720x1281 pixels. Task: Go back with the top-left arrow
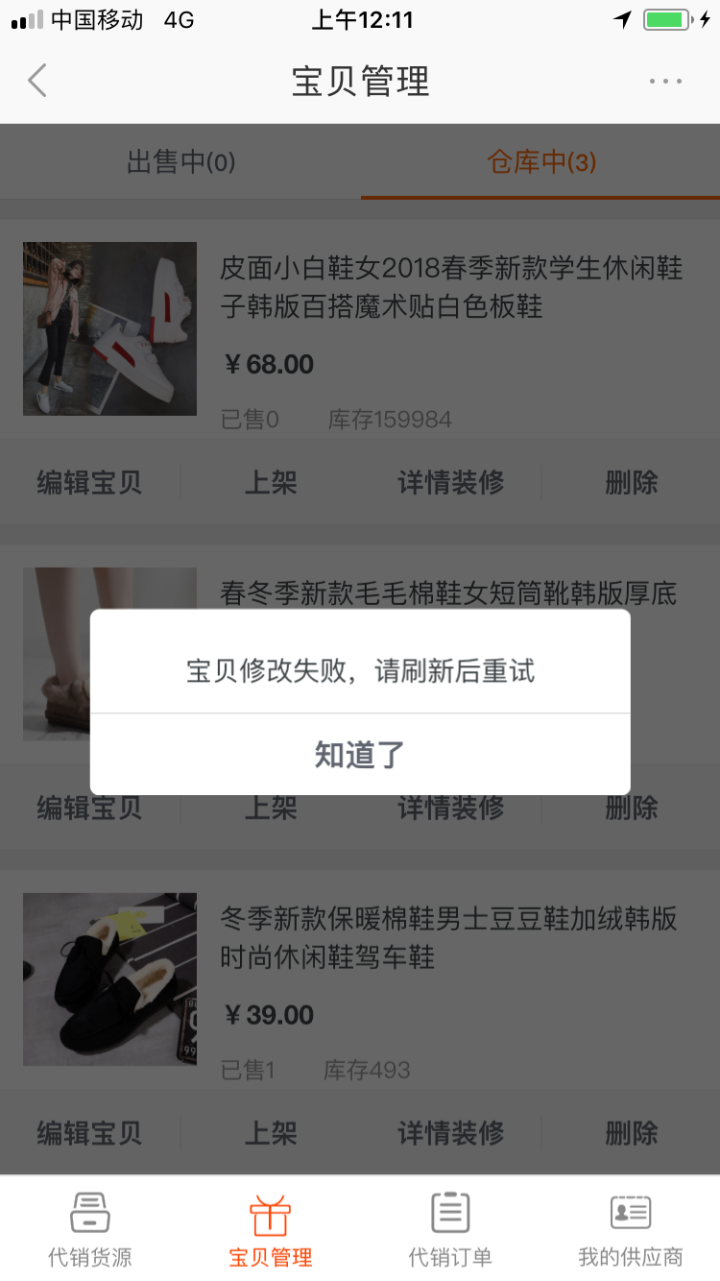coord(38,80)
